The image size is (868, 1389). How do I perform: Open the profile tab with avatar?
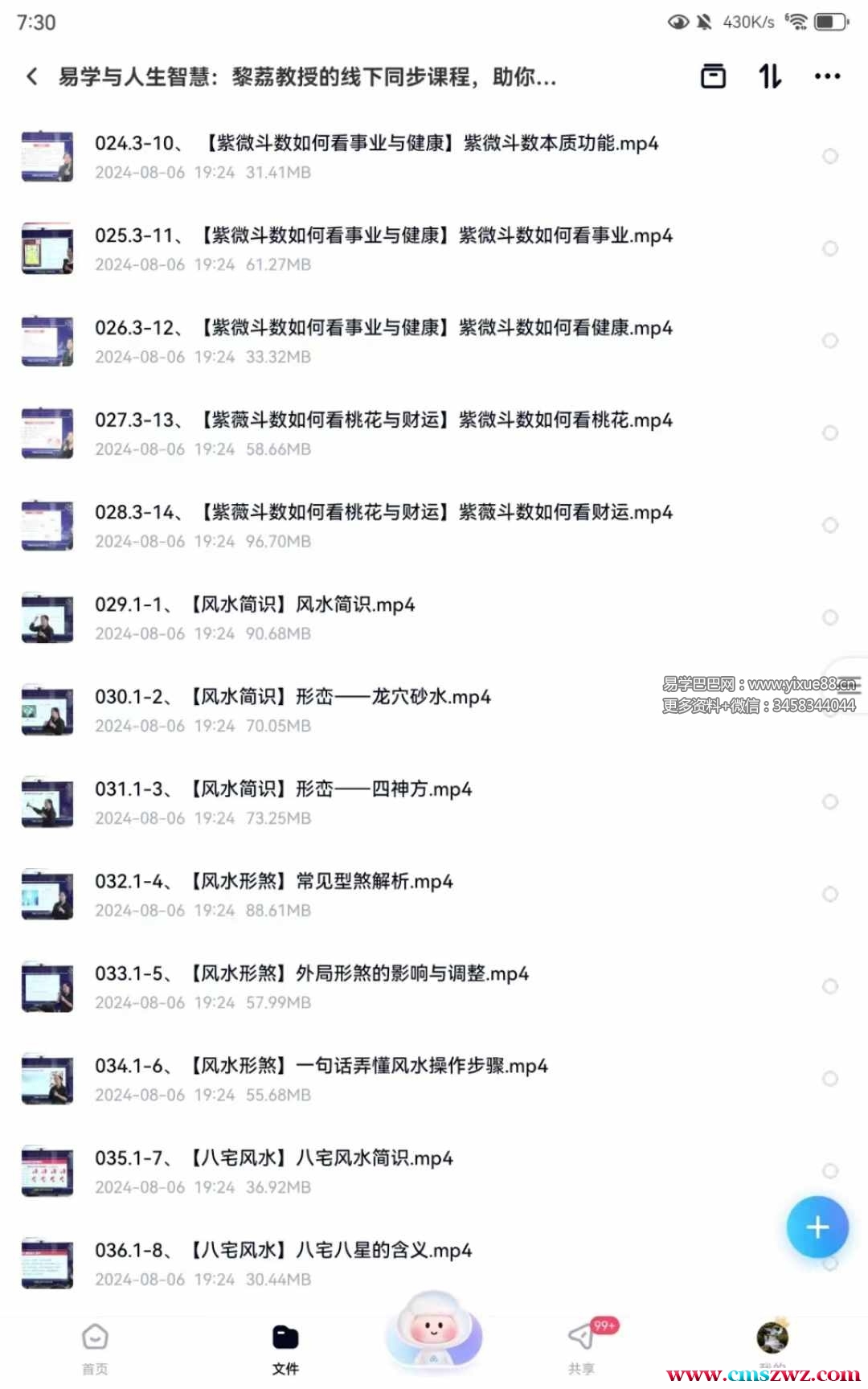click(772, 1340)
